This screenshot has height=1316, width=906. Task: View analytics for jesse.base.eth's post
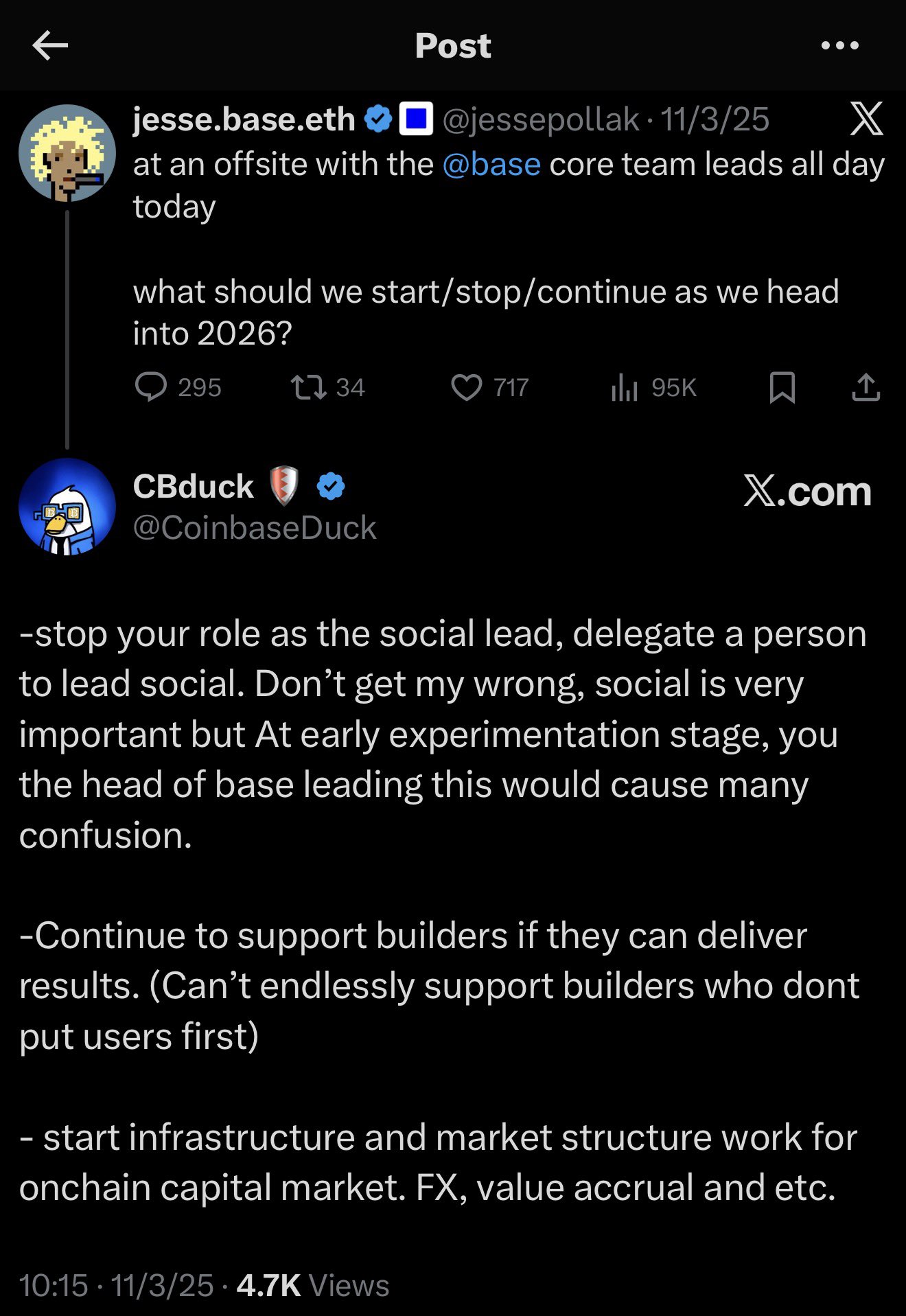(625, 388)
